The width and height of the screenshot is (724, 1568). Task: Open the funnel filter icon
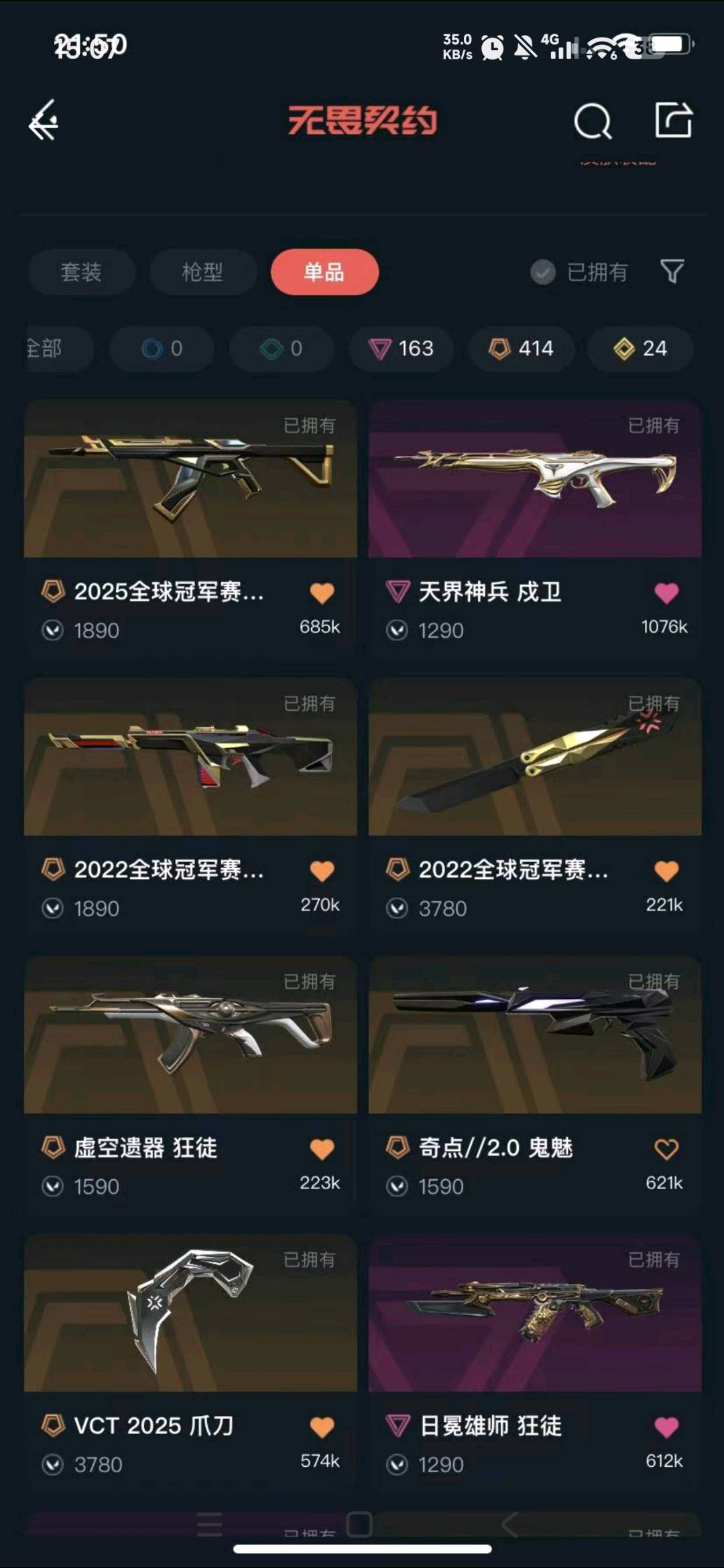pyautogui.click(x=672, y=272)
